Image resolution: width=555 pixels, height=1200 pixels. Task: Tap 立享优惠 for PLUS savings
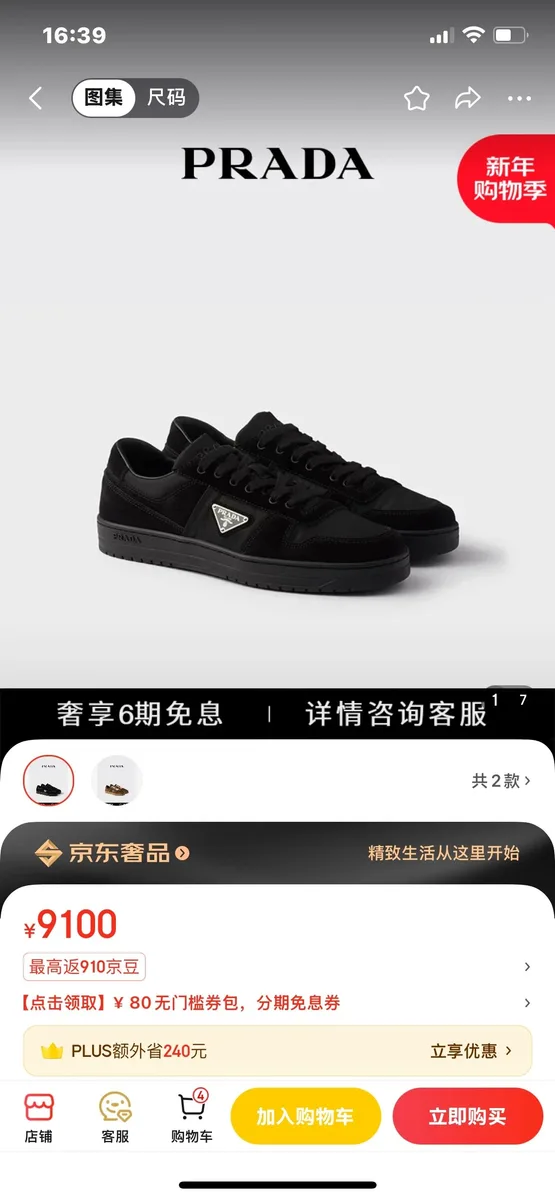471,1051
